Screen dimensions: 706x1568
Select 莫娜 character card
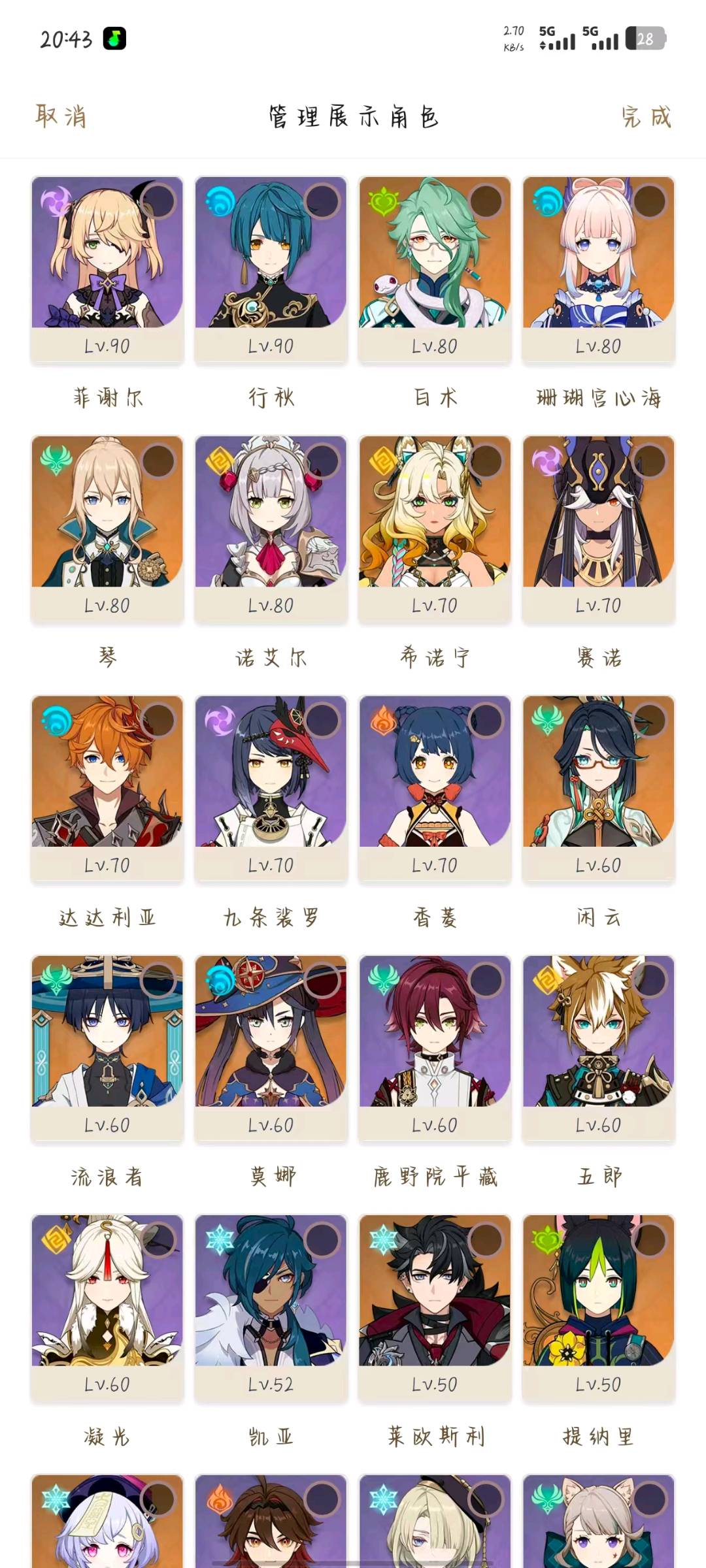(x=271, y=1048)
